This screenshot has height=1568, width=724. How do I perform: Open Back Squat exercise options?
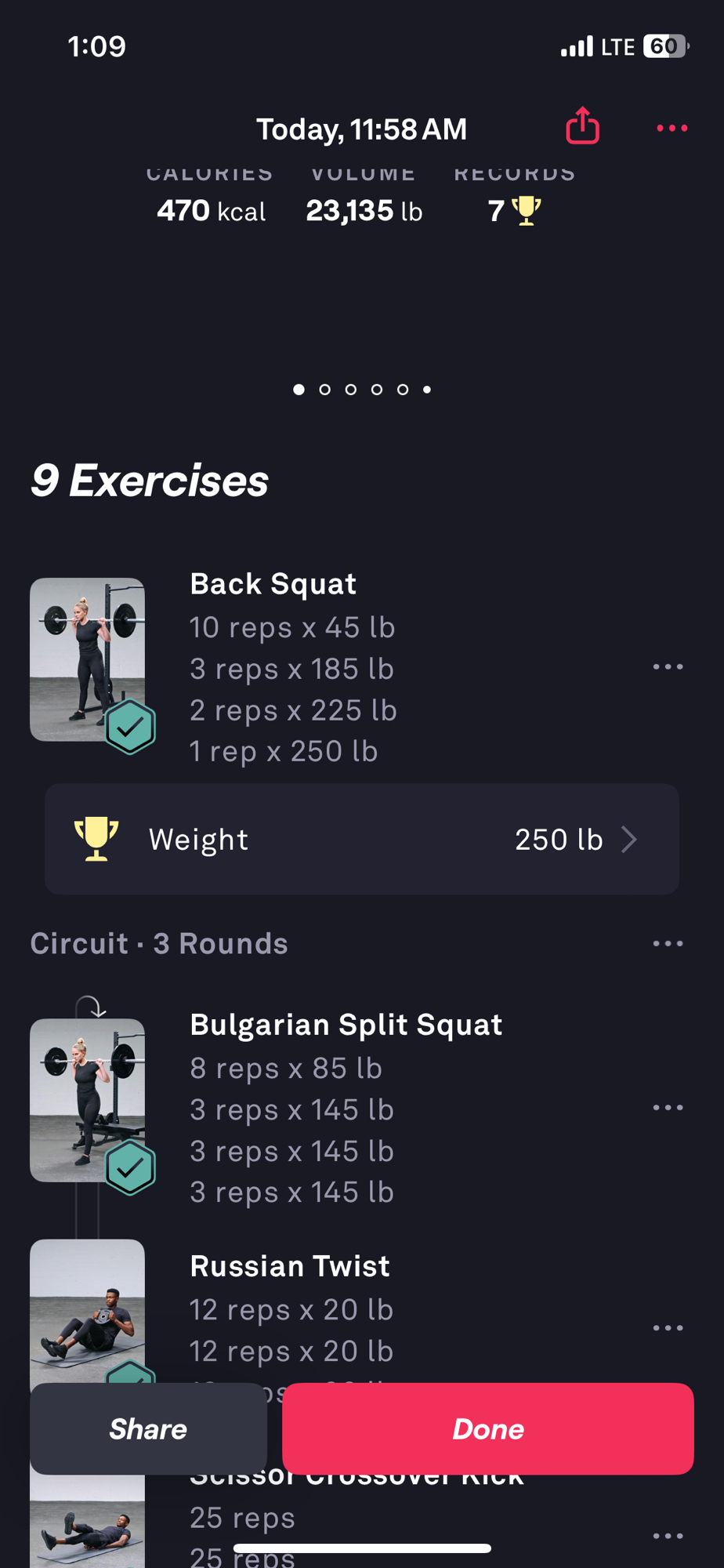(x=668, y=666)
